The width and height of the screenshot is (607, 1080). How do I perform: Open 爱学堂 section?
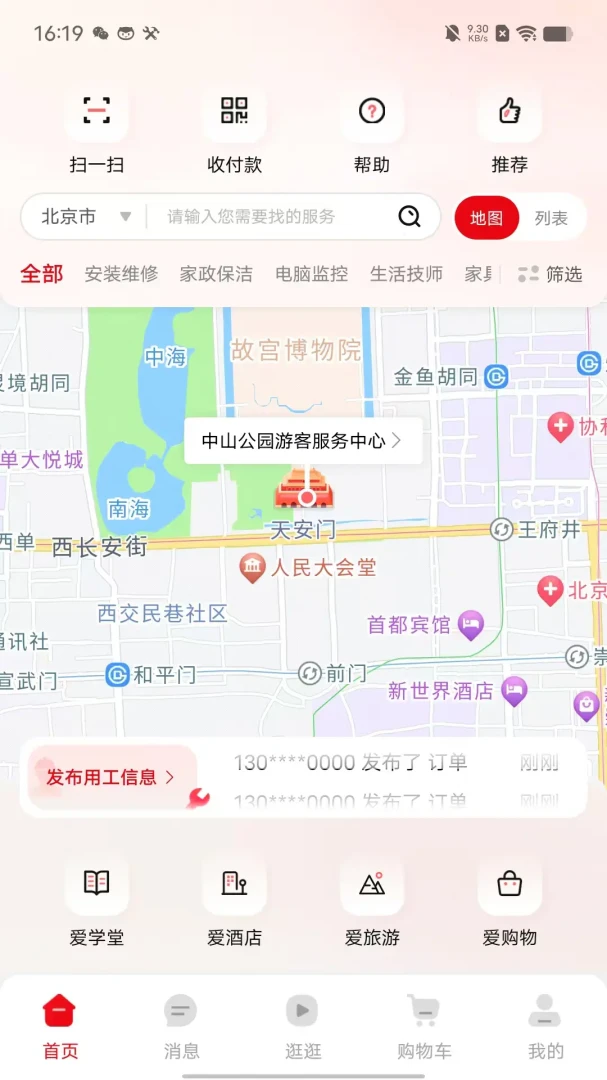(96, 901)
